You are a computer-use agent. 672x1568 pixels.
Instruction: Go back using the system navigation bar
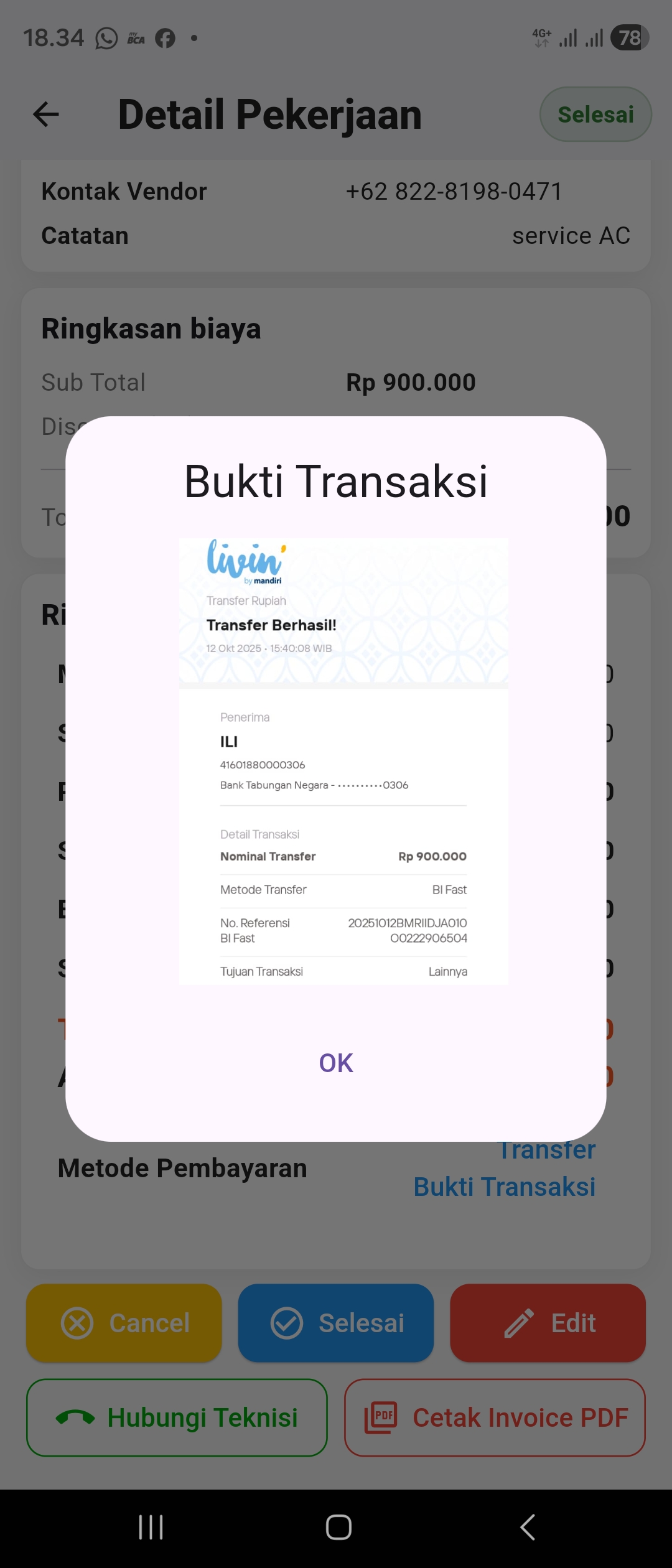(528, 1527)
